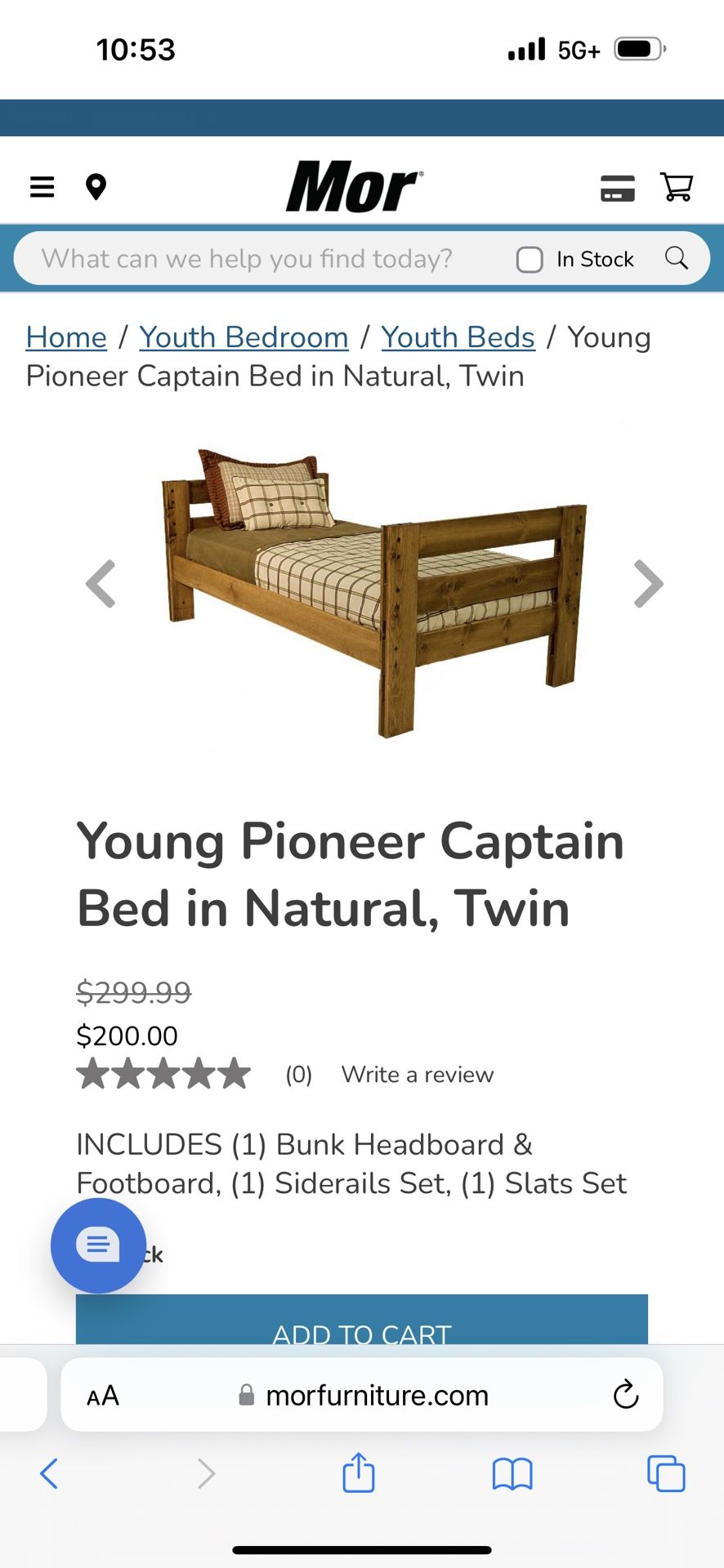
Task: Open Safari bookmarks
Action: click(512, 1474)
